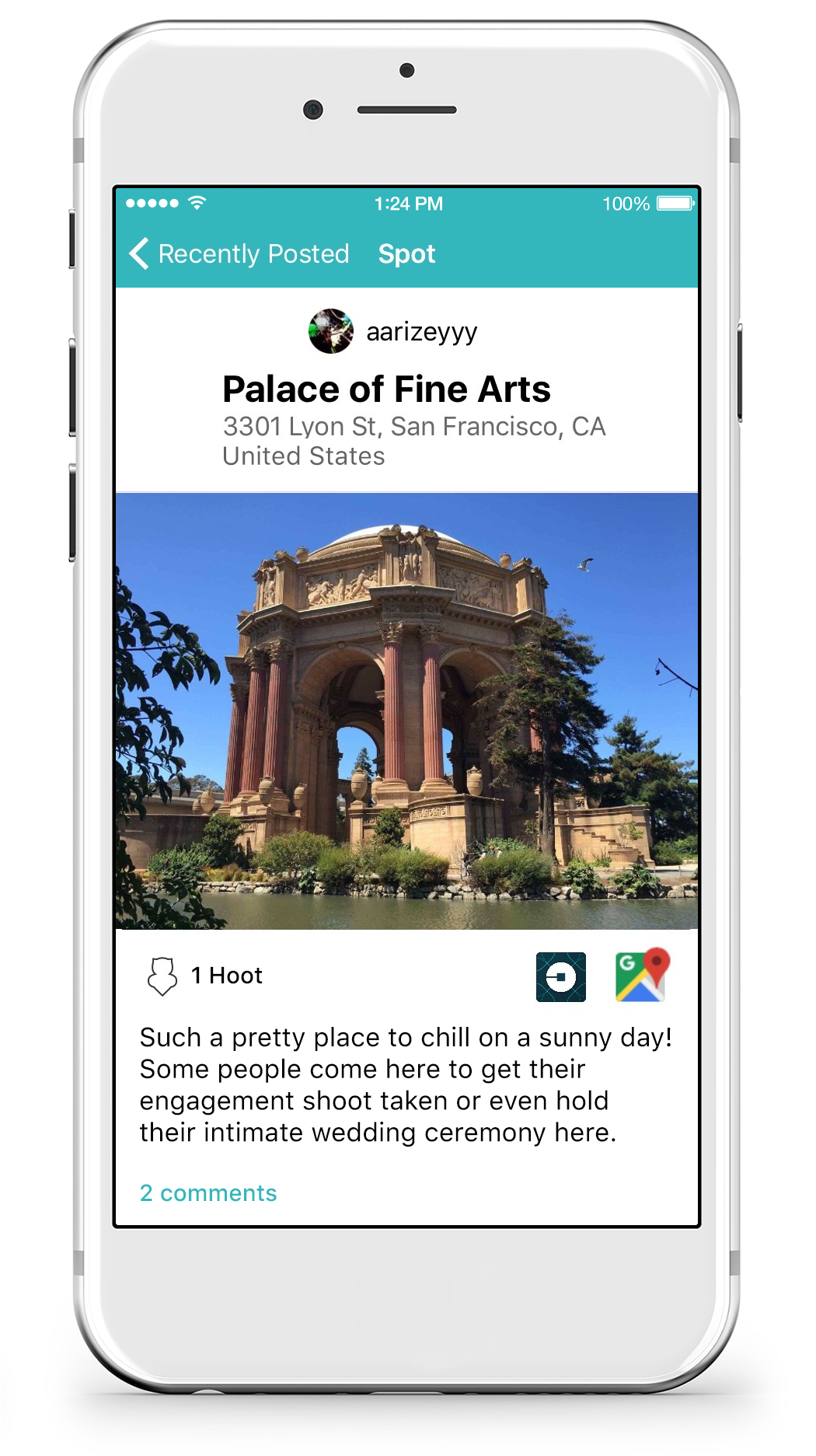Image resolution: width=816 pixels, height=1456 pixels.
Task: Request an Uber ride to this spot
Action: [x=560, y=976]
